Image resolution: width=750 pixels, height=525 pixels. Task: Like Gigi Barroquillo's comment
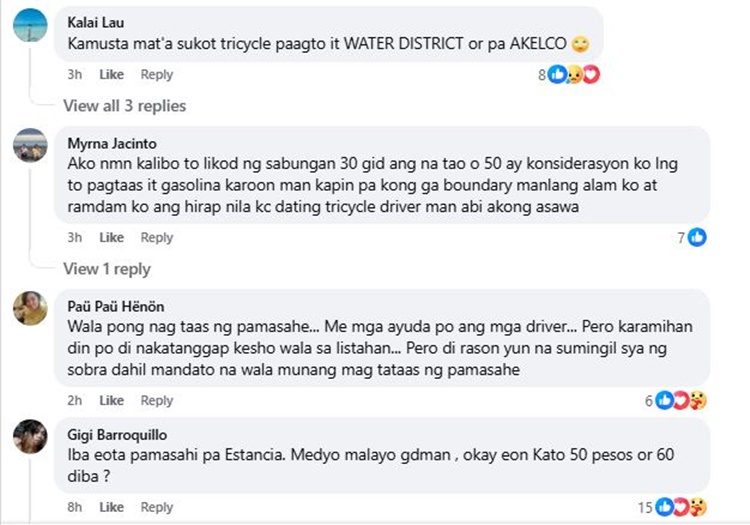point(111,508)
